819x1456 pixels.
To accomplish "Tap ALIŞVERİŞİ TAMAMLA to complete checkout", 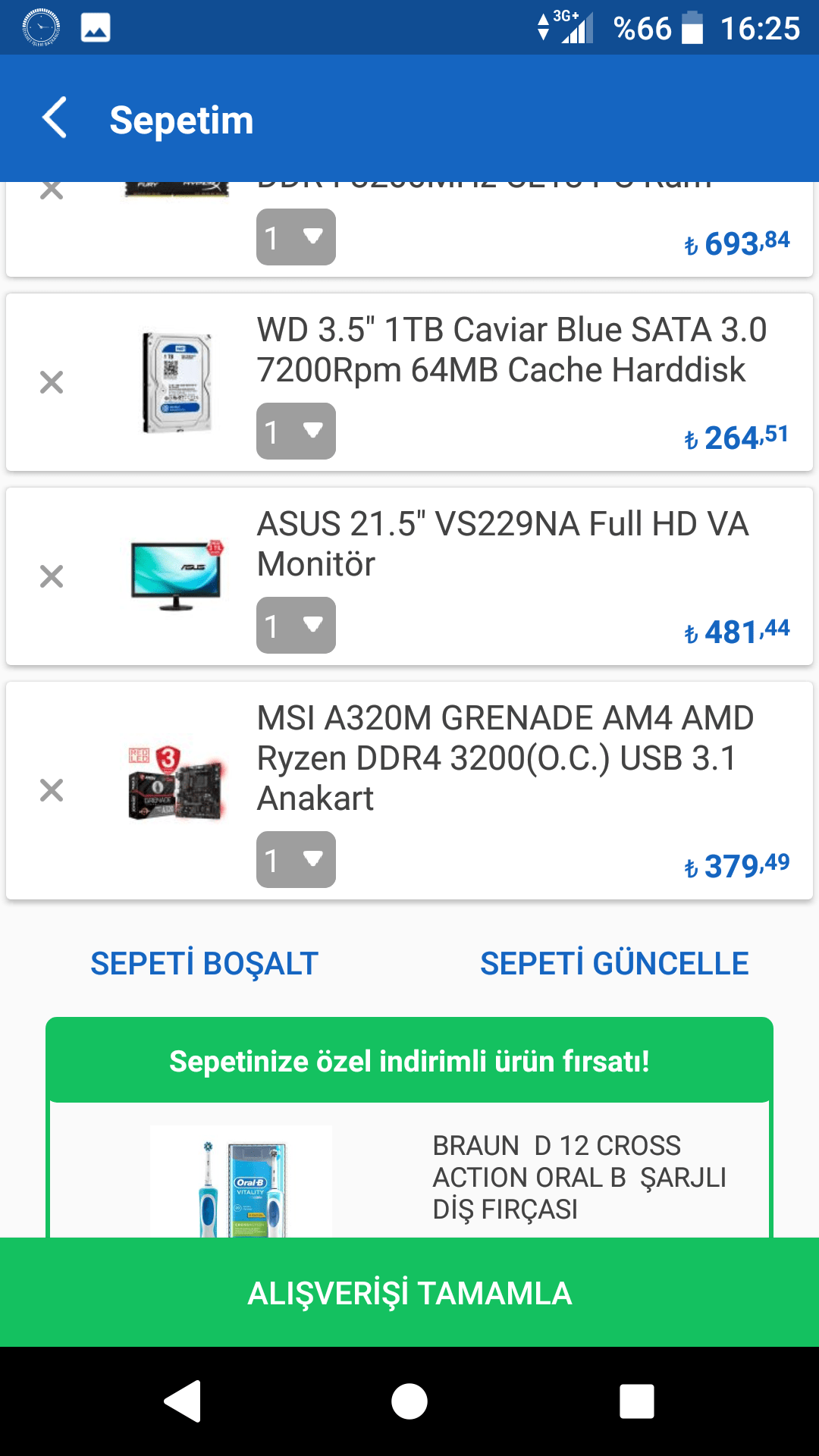I will [x=409, y=1293].
